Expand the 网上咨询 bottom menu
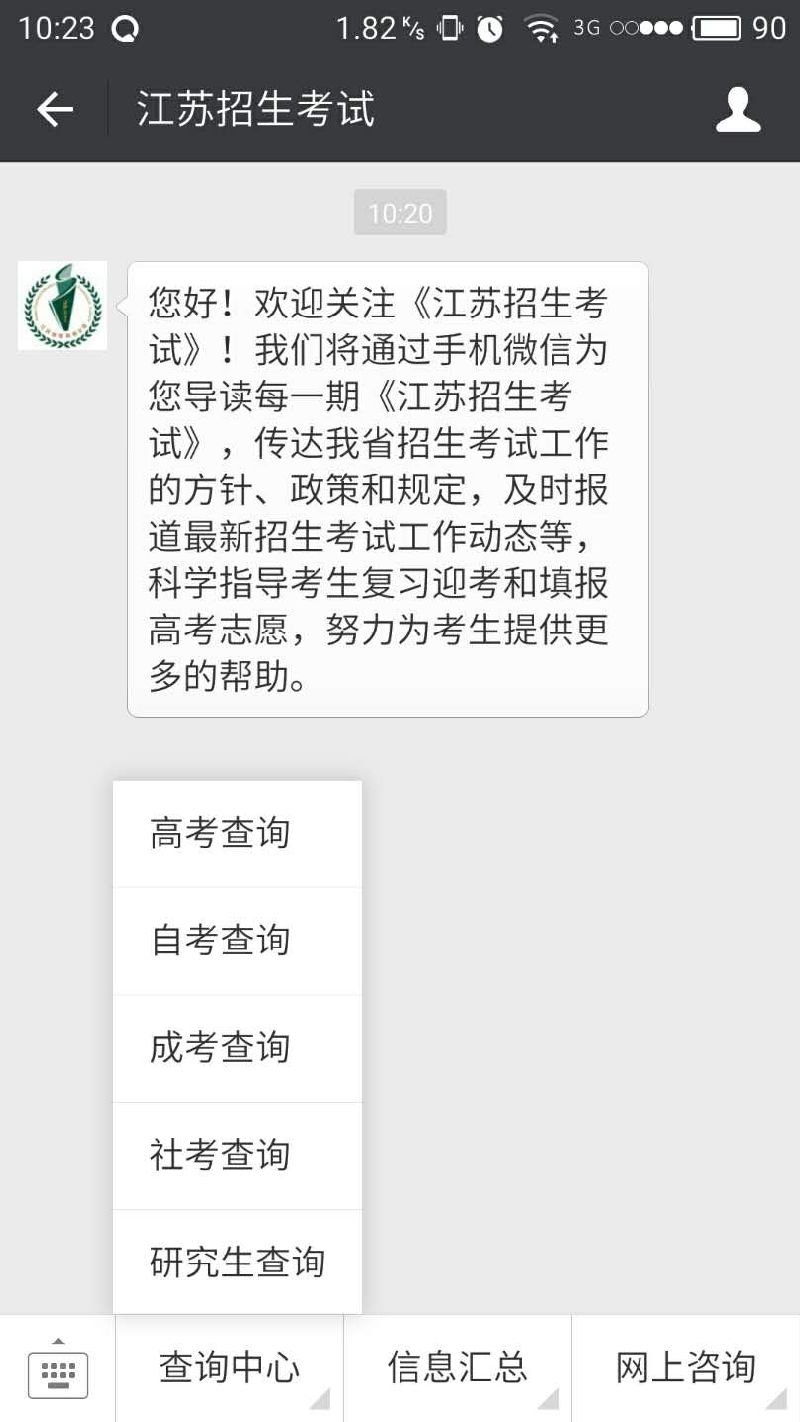Screen dimensions: 800x1422 pos(686,1368)
